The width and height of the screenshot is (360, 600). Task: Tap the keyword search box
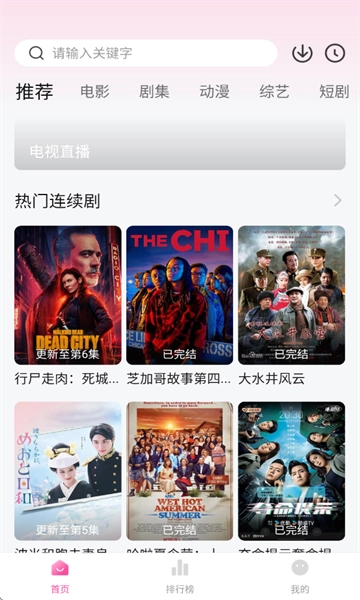tap(145, 53)
